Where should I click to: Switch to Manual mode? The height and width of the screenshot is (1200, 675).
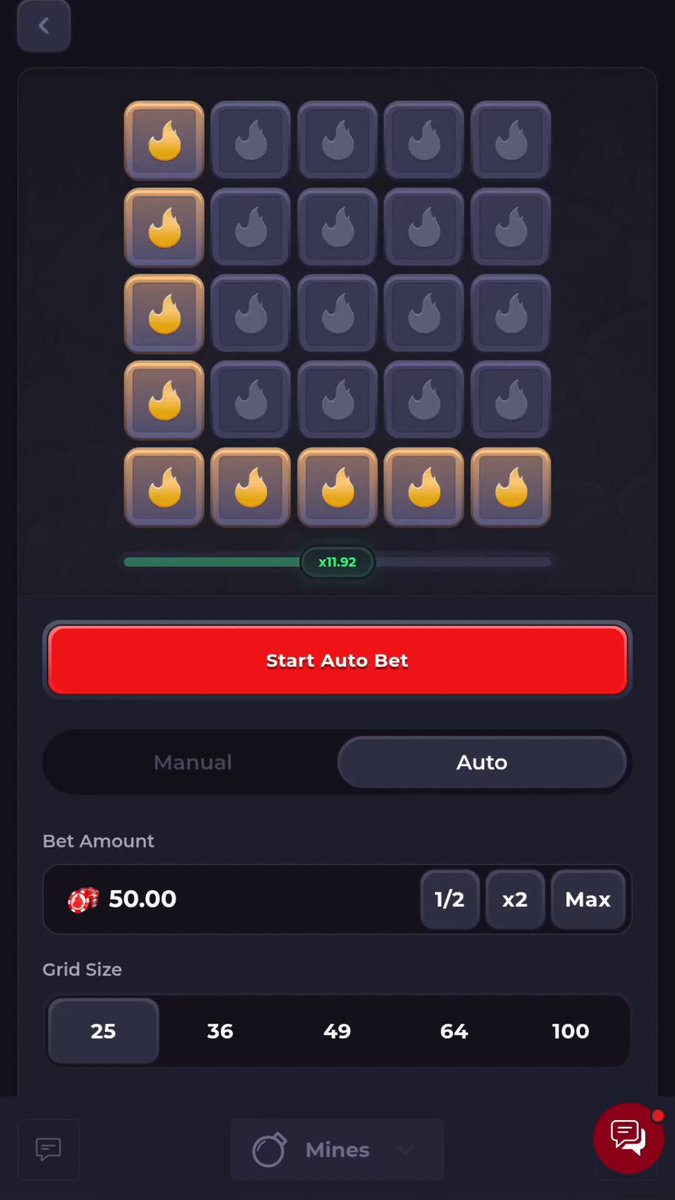point(192,762)
